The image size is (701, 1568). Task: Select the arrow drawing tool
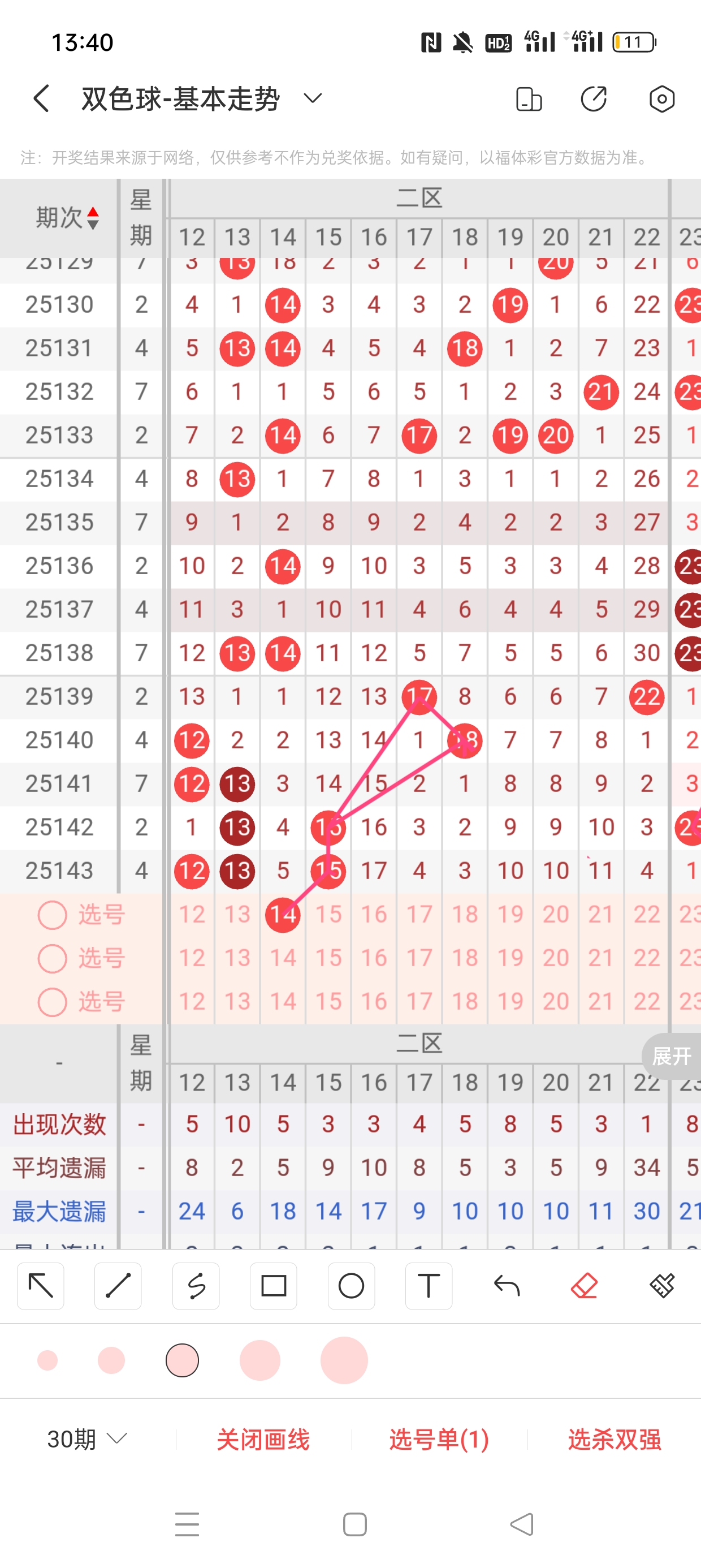pos(41,1286)
